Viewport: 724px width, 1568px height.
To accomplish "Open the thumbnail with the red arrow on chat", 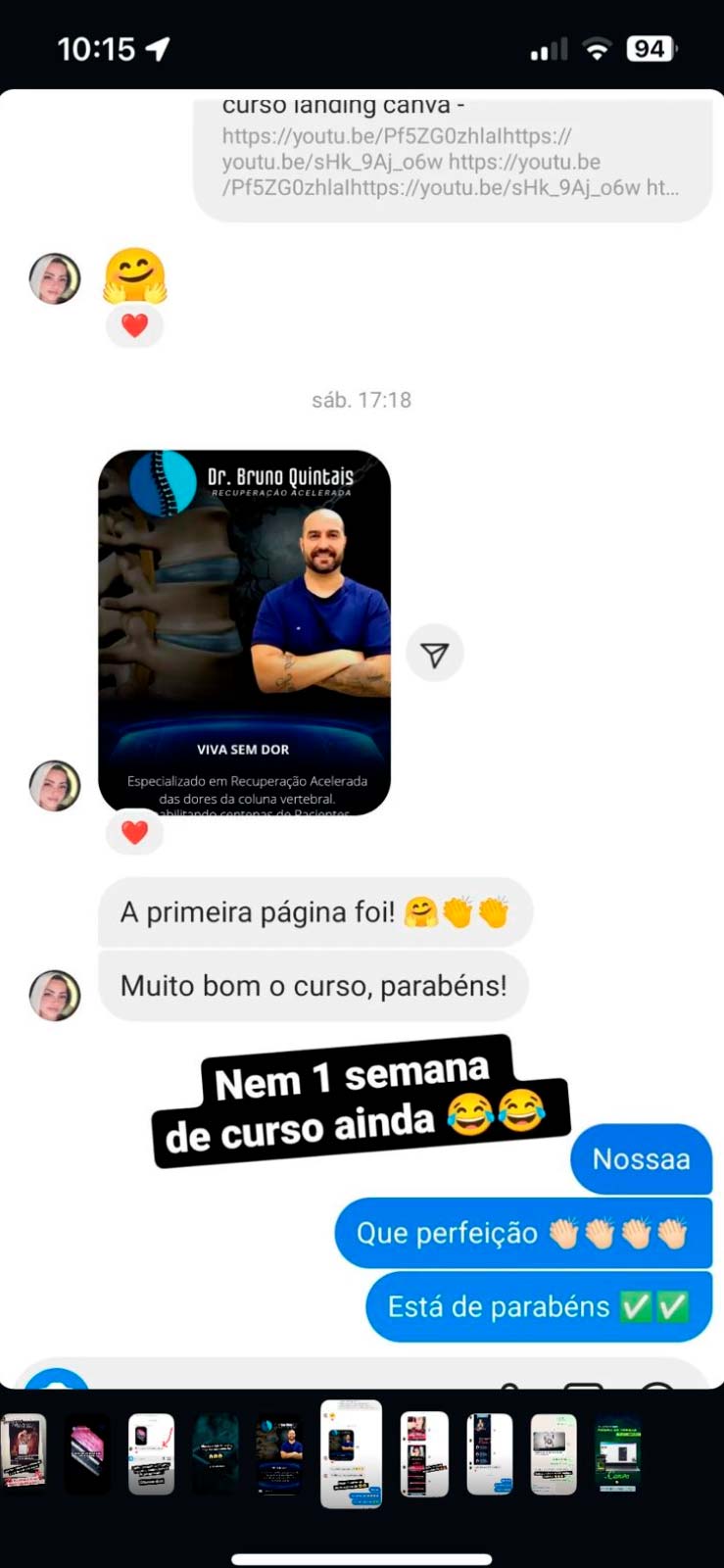I will [x=151, y=1453].
